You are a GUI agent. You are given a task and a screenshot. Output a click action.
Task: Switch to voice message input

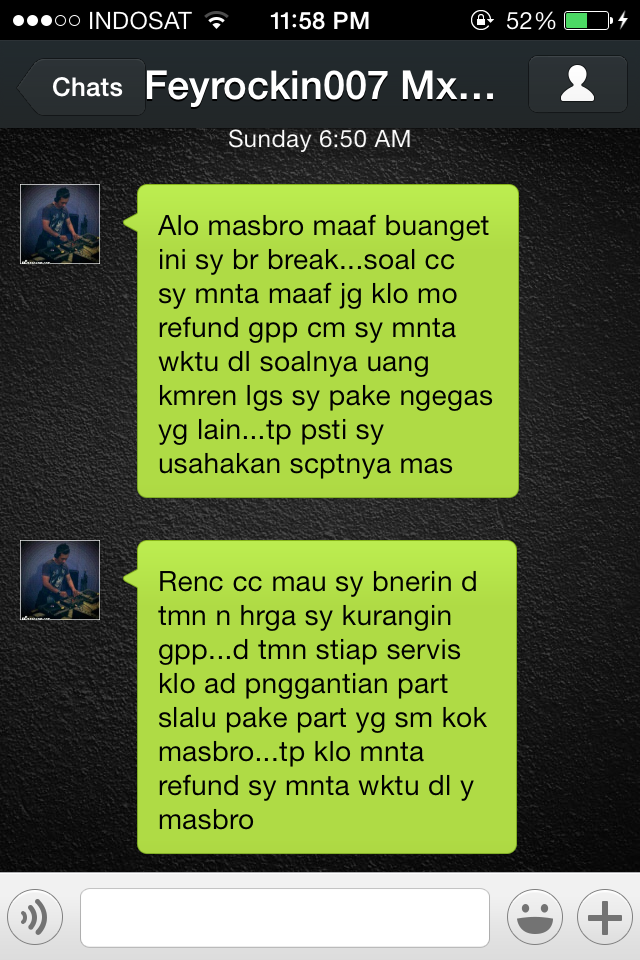click(35, 917)
